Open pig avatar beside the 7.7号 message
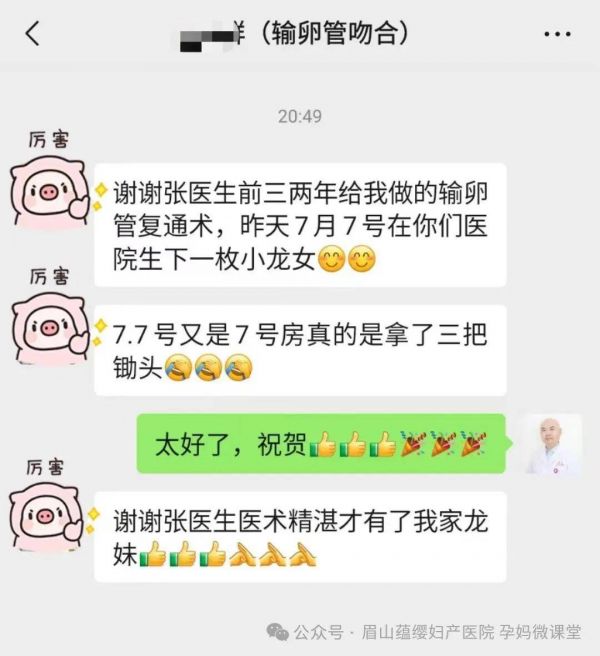This screenshot has height=656, width=600. (x=49, y=330)
